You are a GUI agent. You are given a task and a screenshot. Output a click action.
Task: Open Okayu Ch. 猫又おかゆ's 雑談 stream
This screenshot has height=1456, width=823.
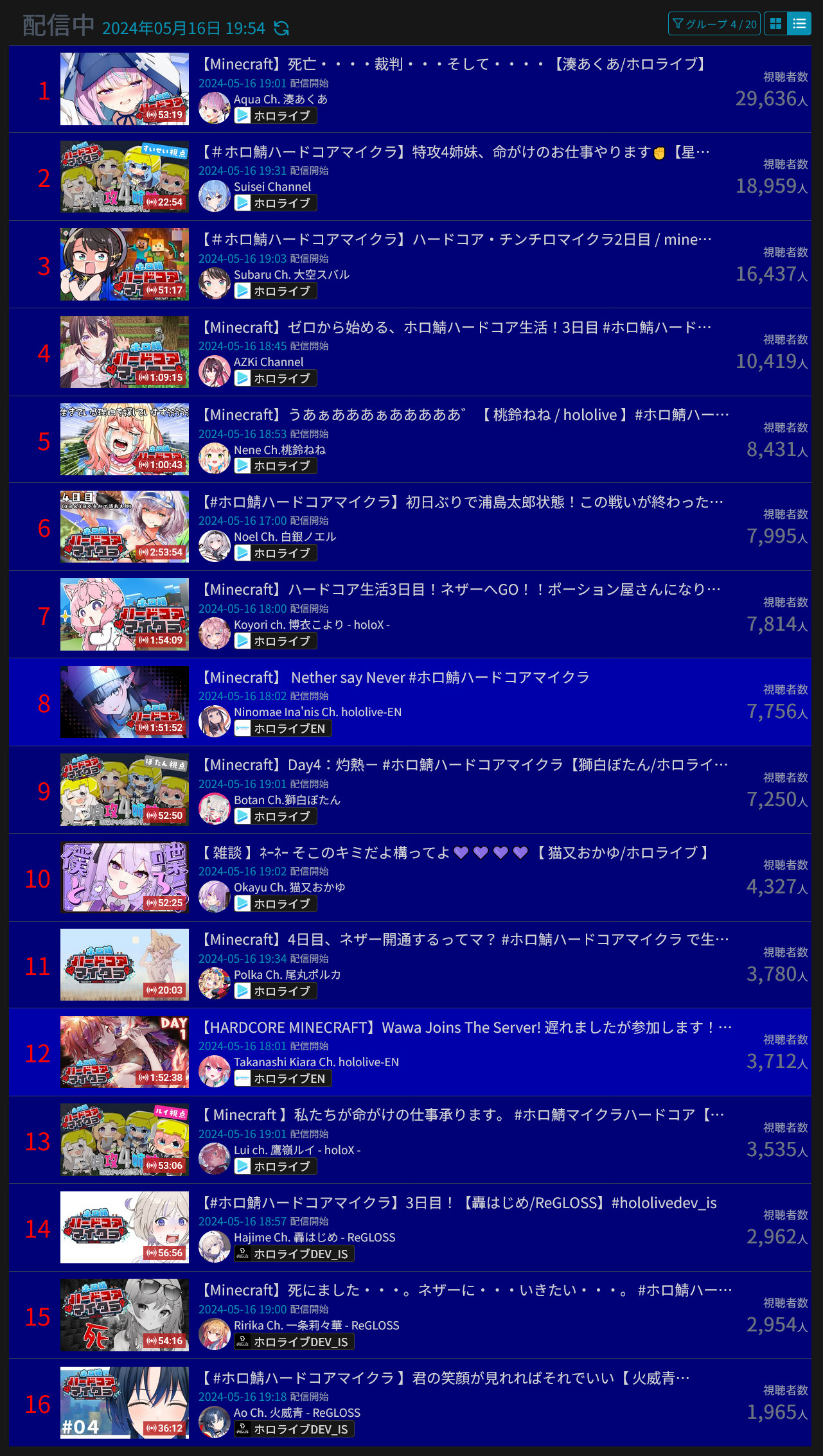coord(454,853)
